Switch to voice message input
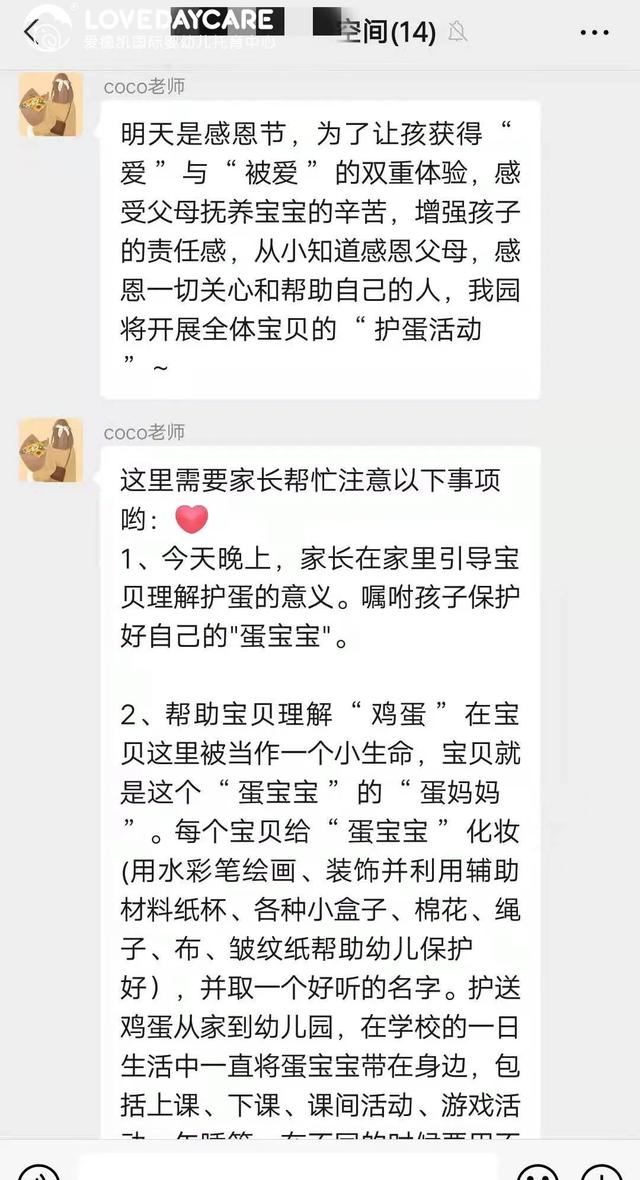The image size is (640, 1180). pyautogui.click(x=38, y=1172)
